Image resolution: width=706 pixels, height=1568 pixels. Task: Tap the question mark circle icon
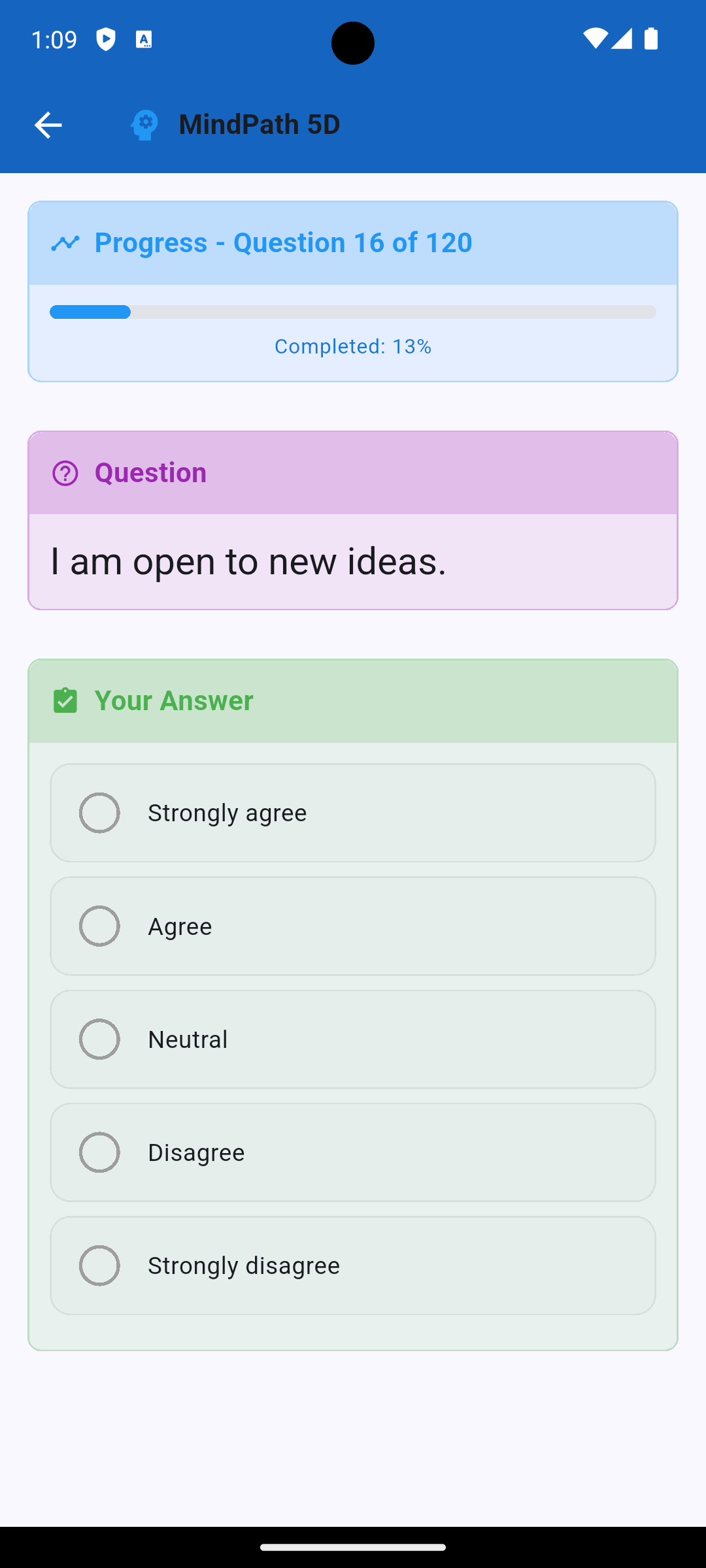(x=66, y=472)
